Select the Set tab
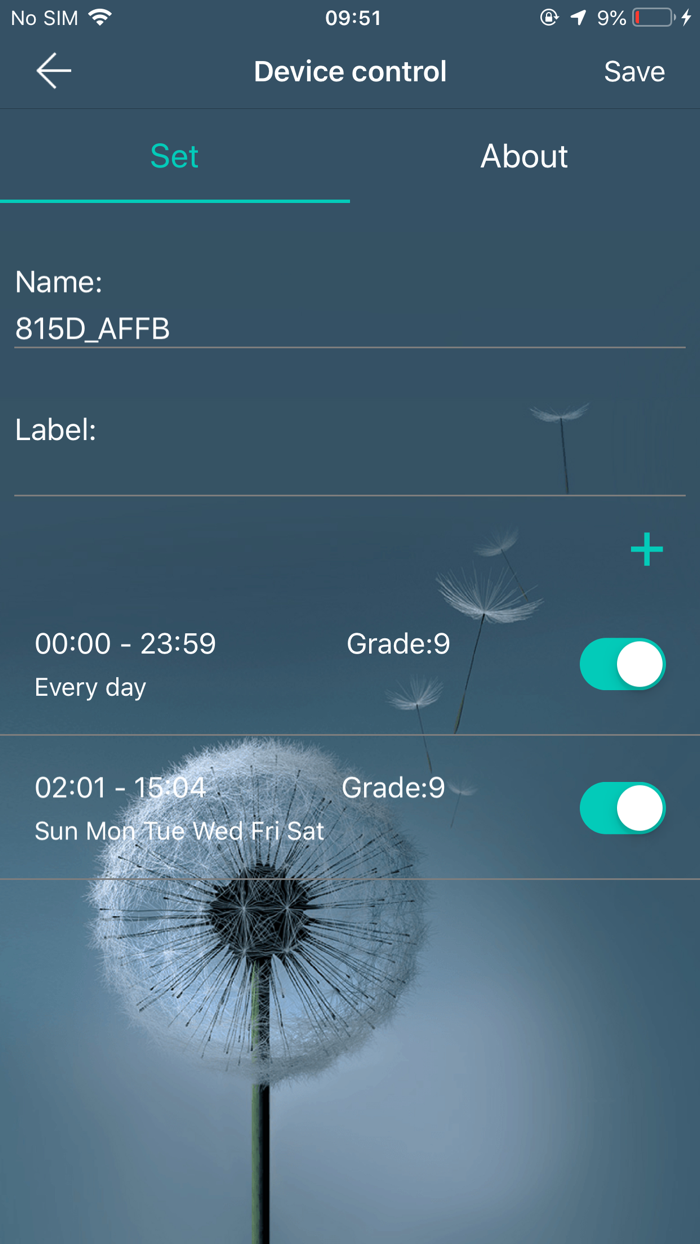Viewport: 700px width, 1244px height. click(x=175, y=157)
